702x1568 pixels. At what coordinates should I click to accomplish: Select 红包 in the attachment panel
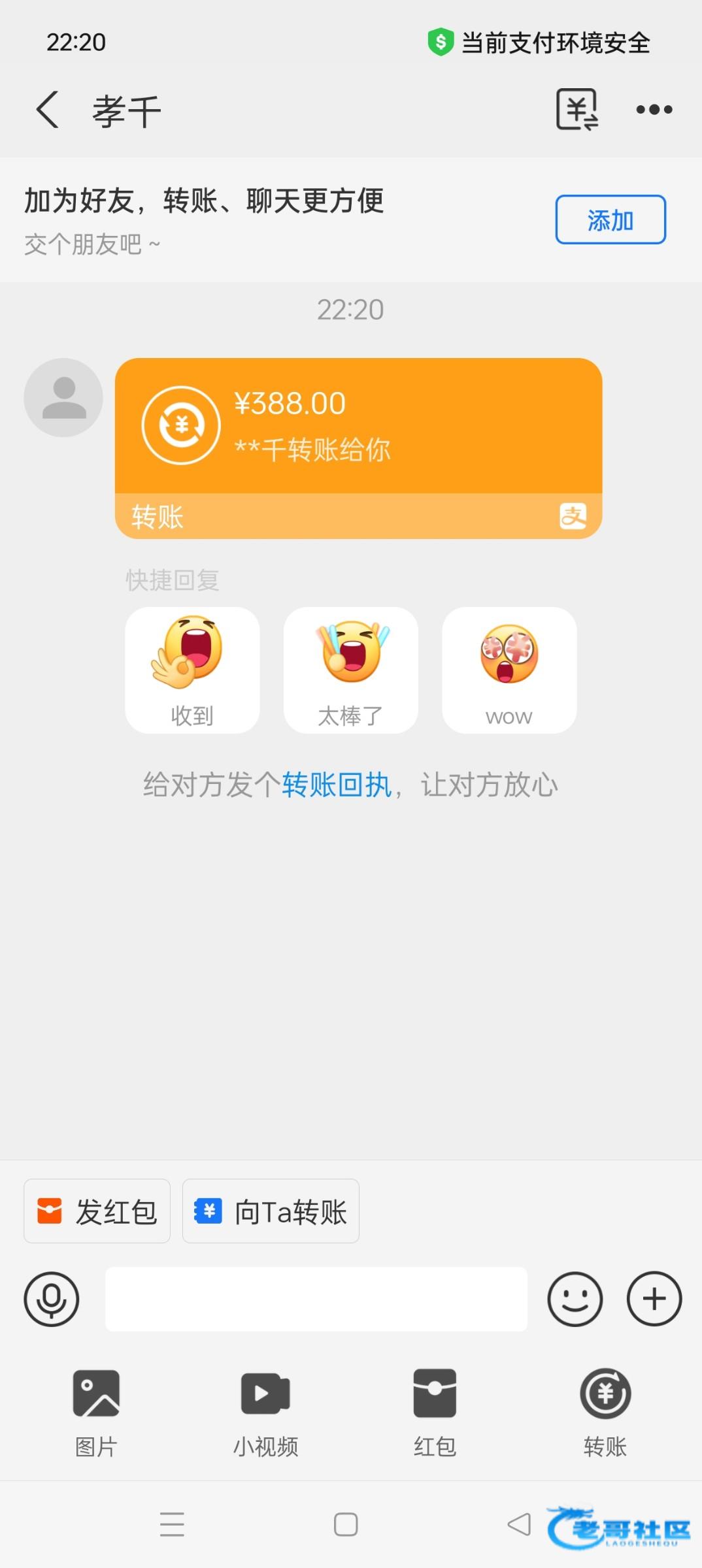[x=435, y=1411]
